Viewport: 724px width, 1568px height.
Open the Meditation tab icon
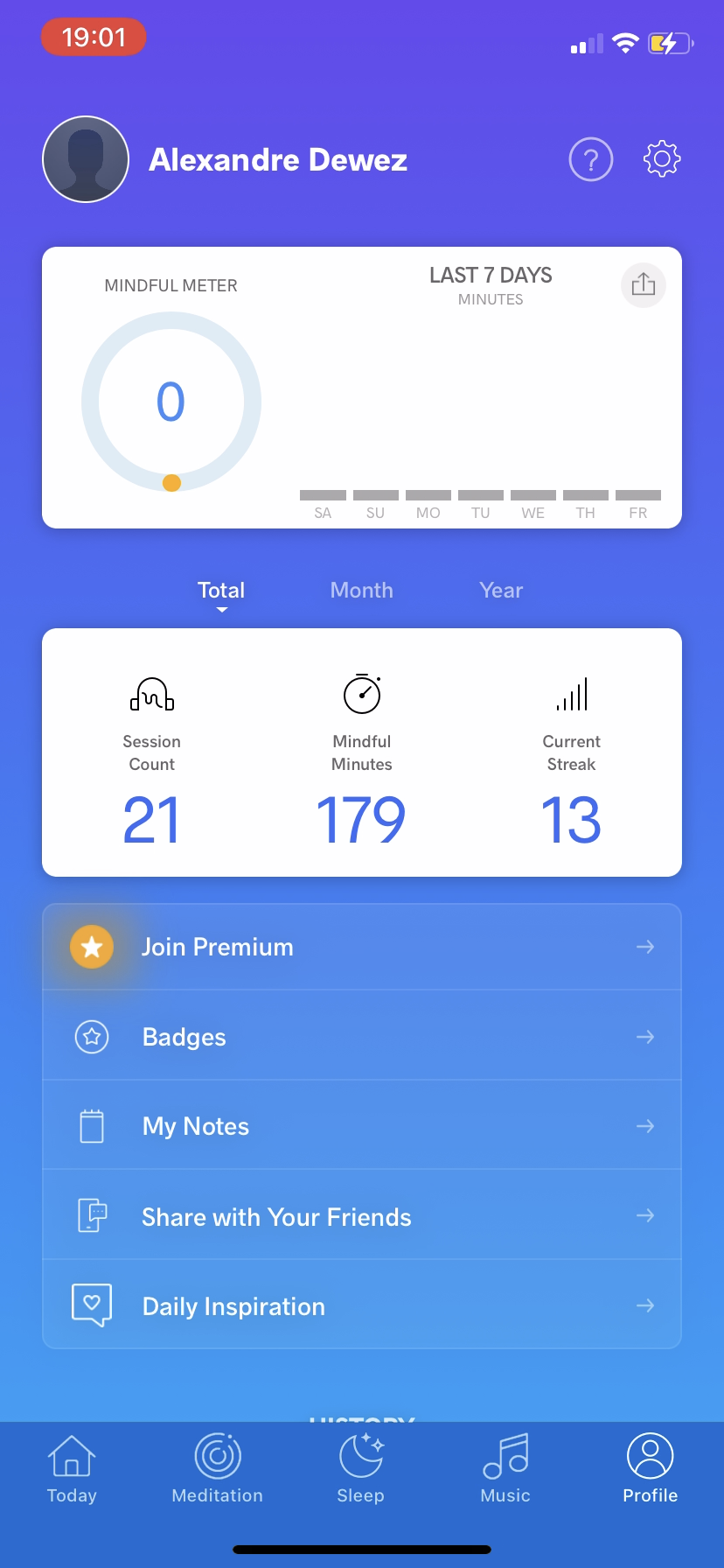click(217, 1458)
